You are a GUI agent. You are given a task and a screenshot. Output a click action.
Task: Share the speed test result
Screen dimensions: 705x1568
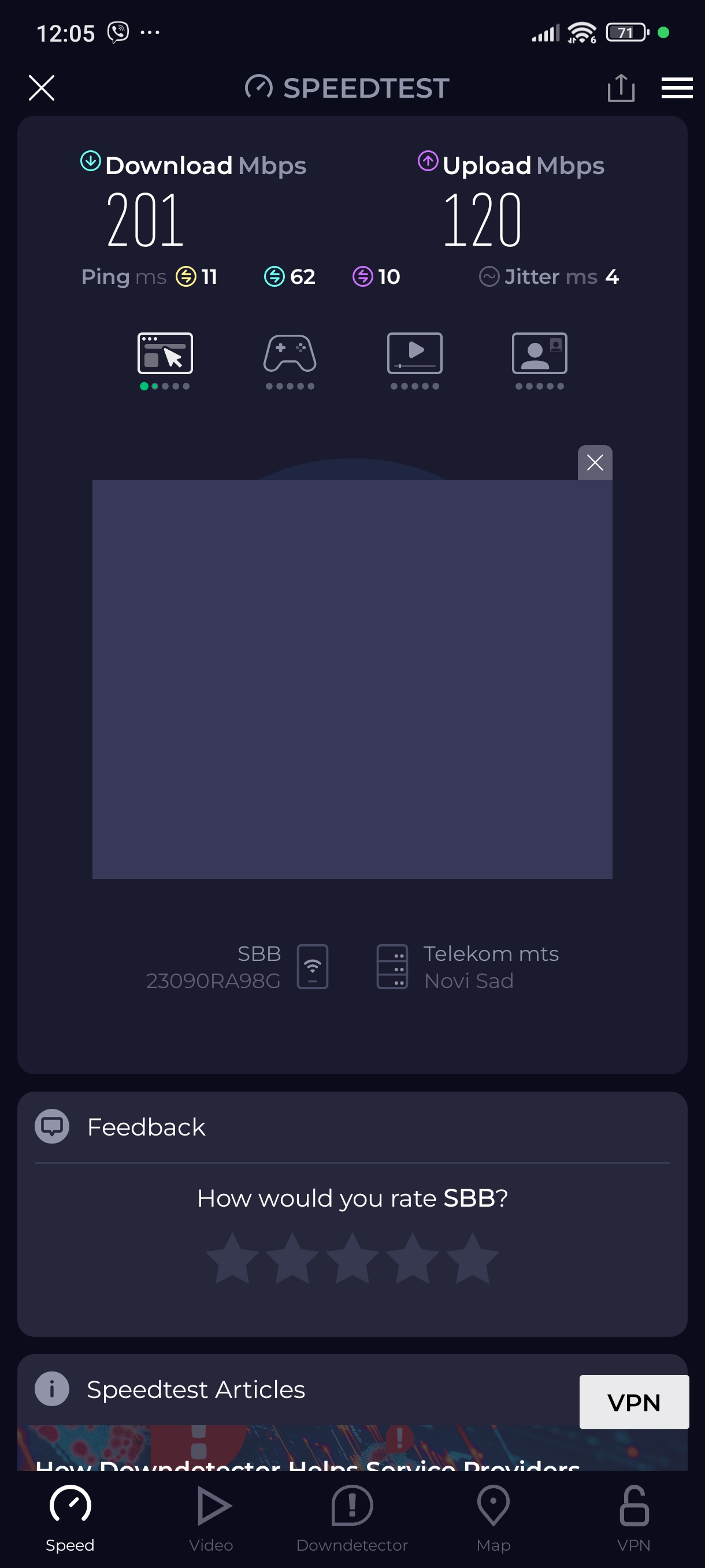click(621, 88)
